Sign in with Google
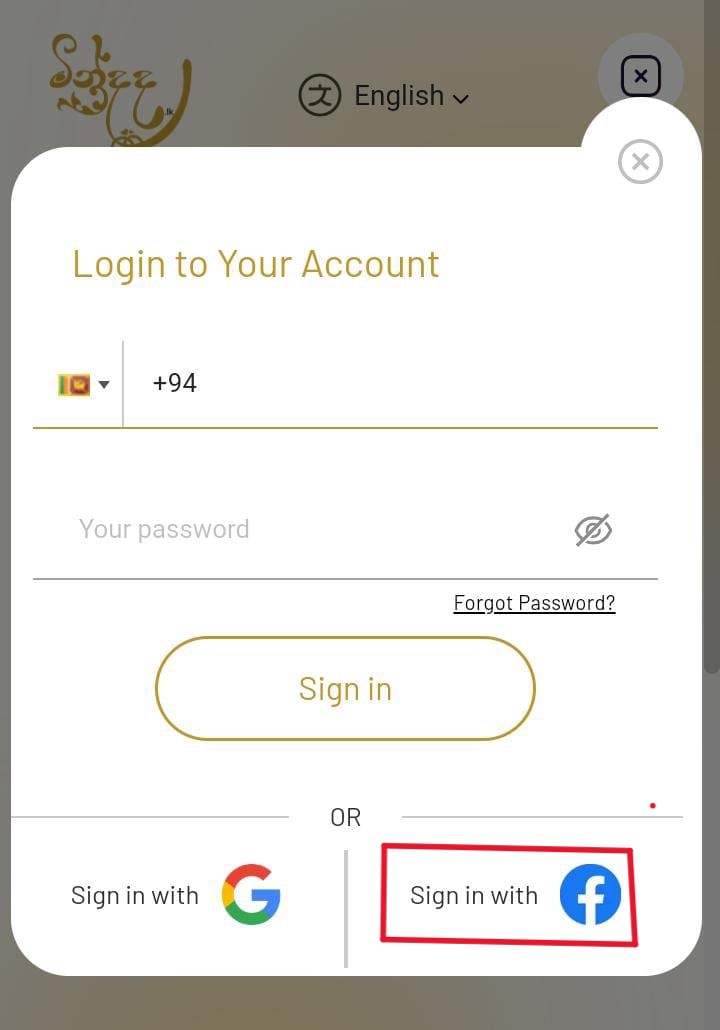Viewport: 720px width, 1030px height. [176, 895]
